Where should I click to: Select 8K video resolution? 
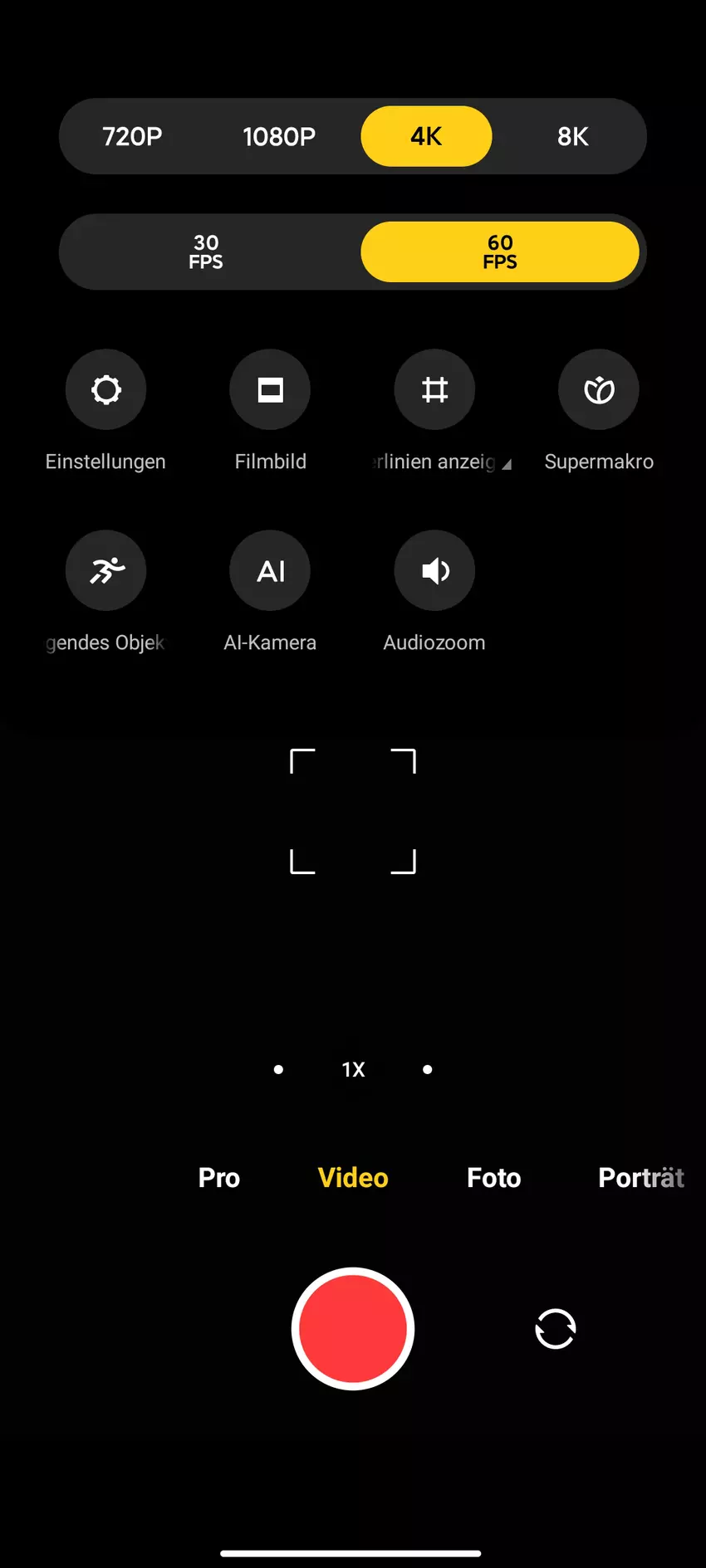(x=571, y=136)
